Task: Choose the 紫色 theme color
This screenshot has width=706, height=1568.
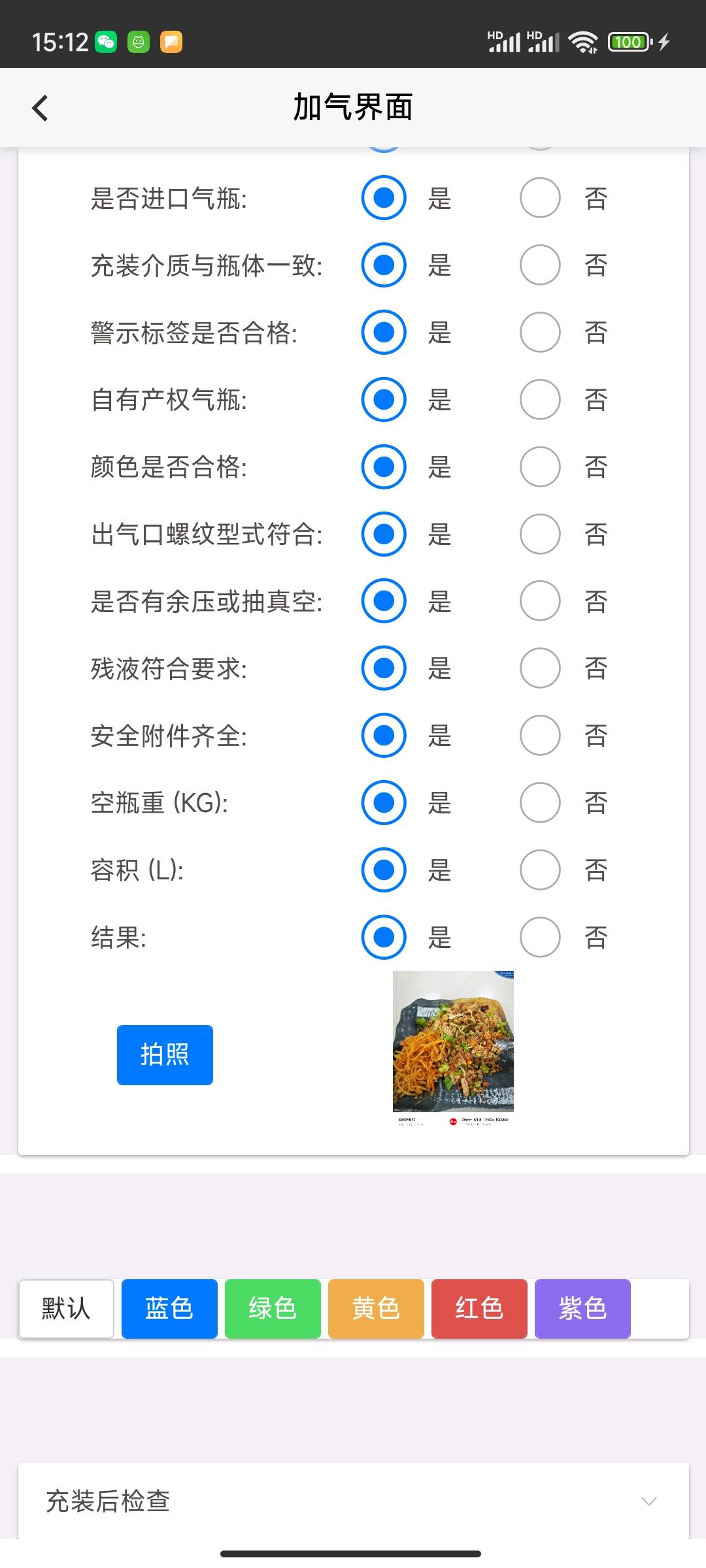Action: pos(582,1309)
